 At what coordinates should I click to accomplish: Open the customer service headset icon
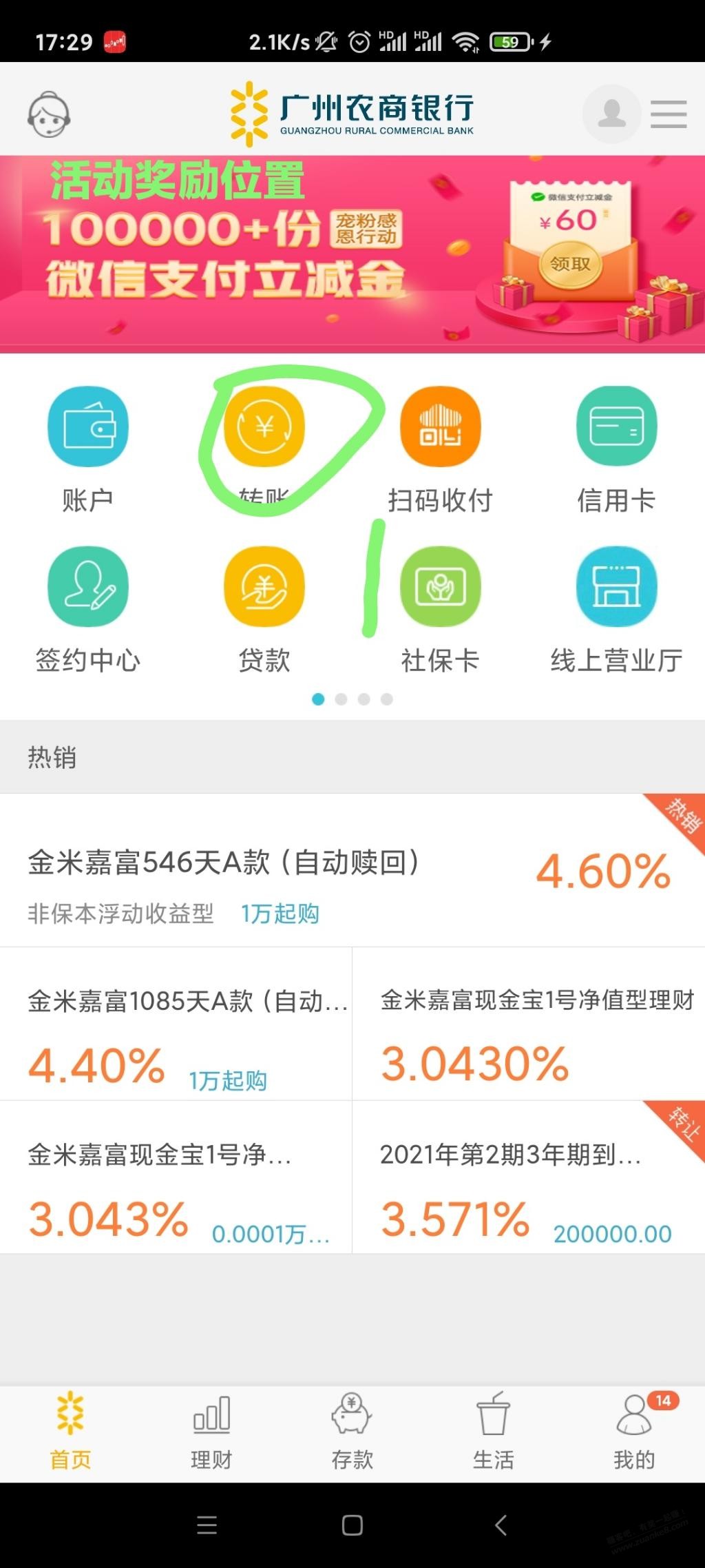click(x=49, y=114)
